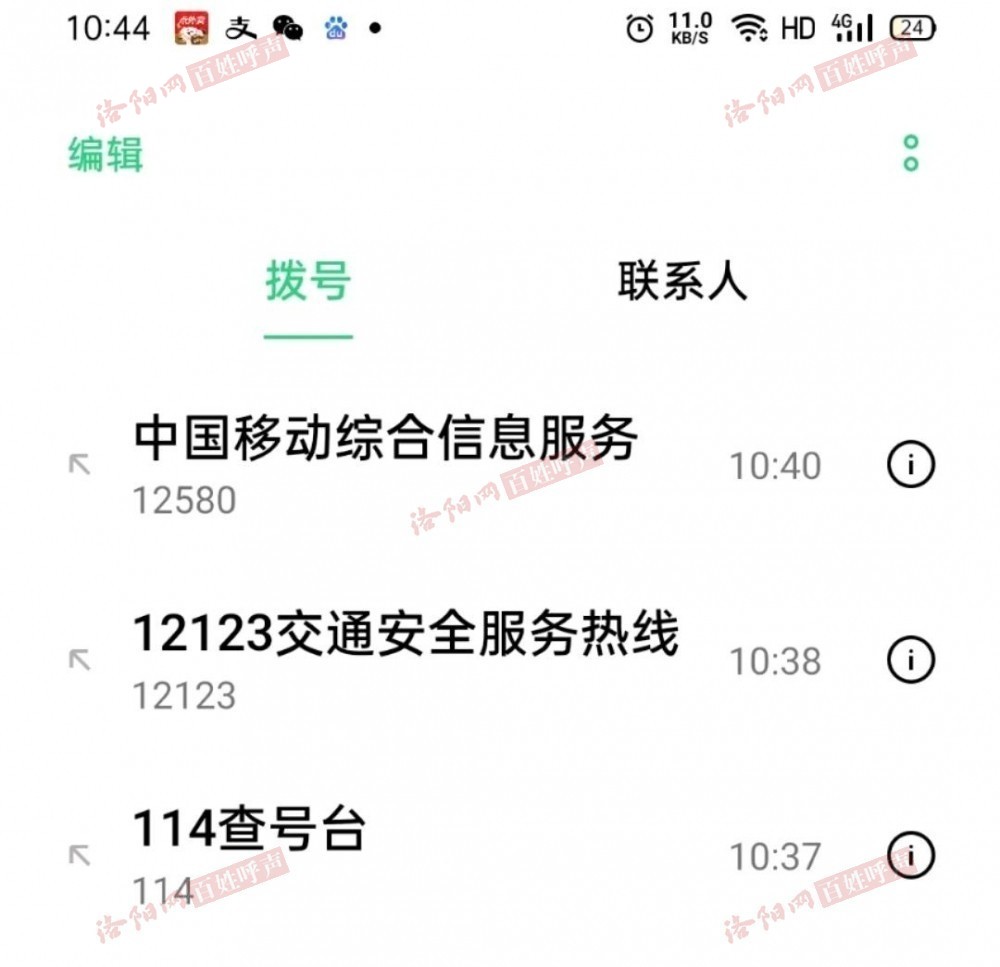The height and width of the screenshot is (967, 1000).
Task: Switch to the 联系人 tab
Action: pos(682,281)
